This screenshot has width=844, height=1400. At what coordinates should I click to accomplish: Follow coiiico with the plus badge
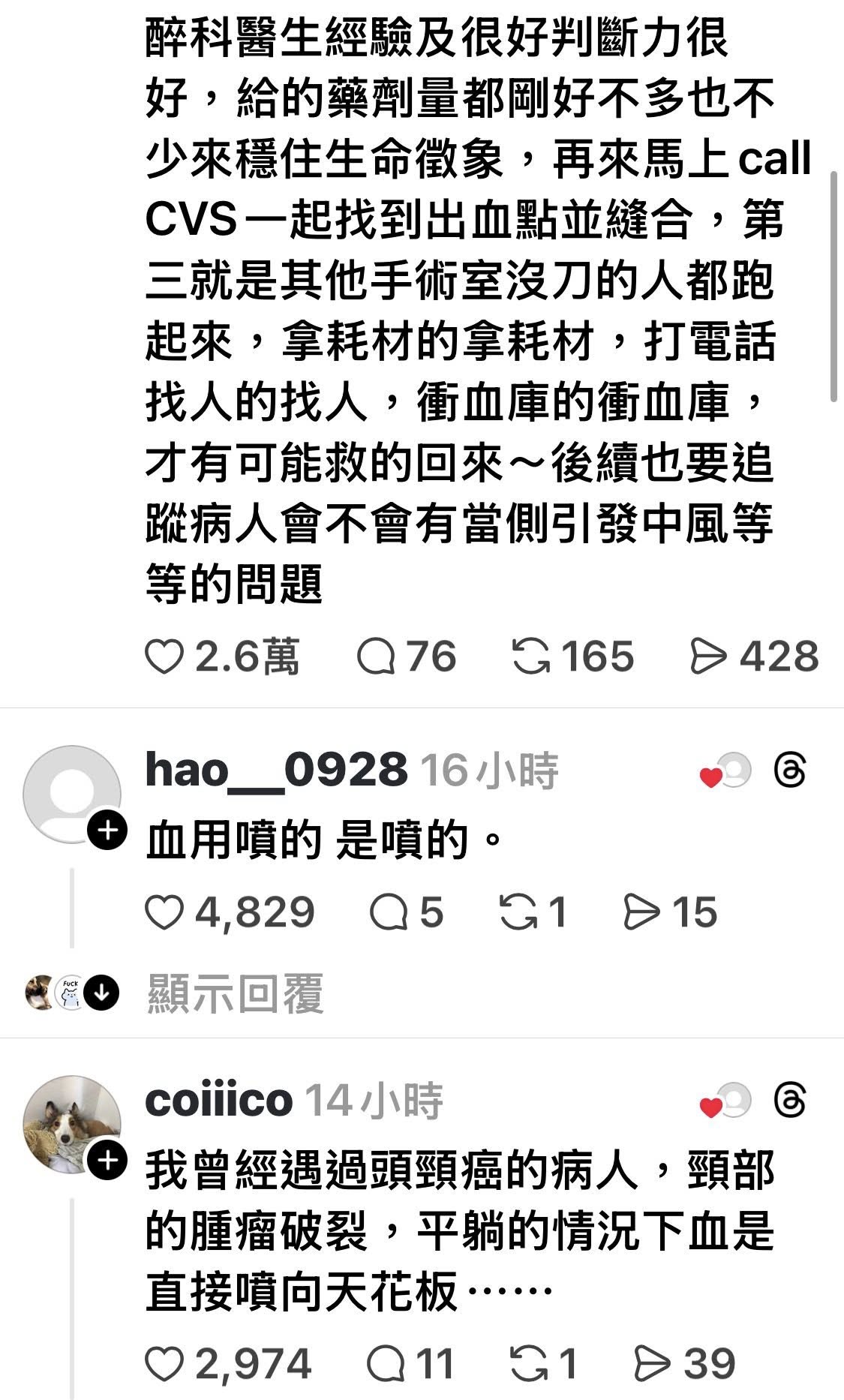click(x=107, y=1161)
